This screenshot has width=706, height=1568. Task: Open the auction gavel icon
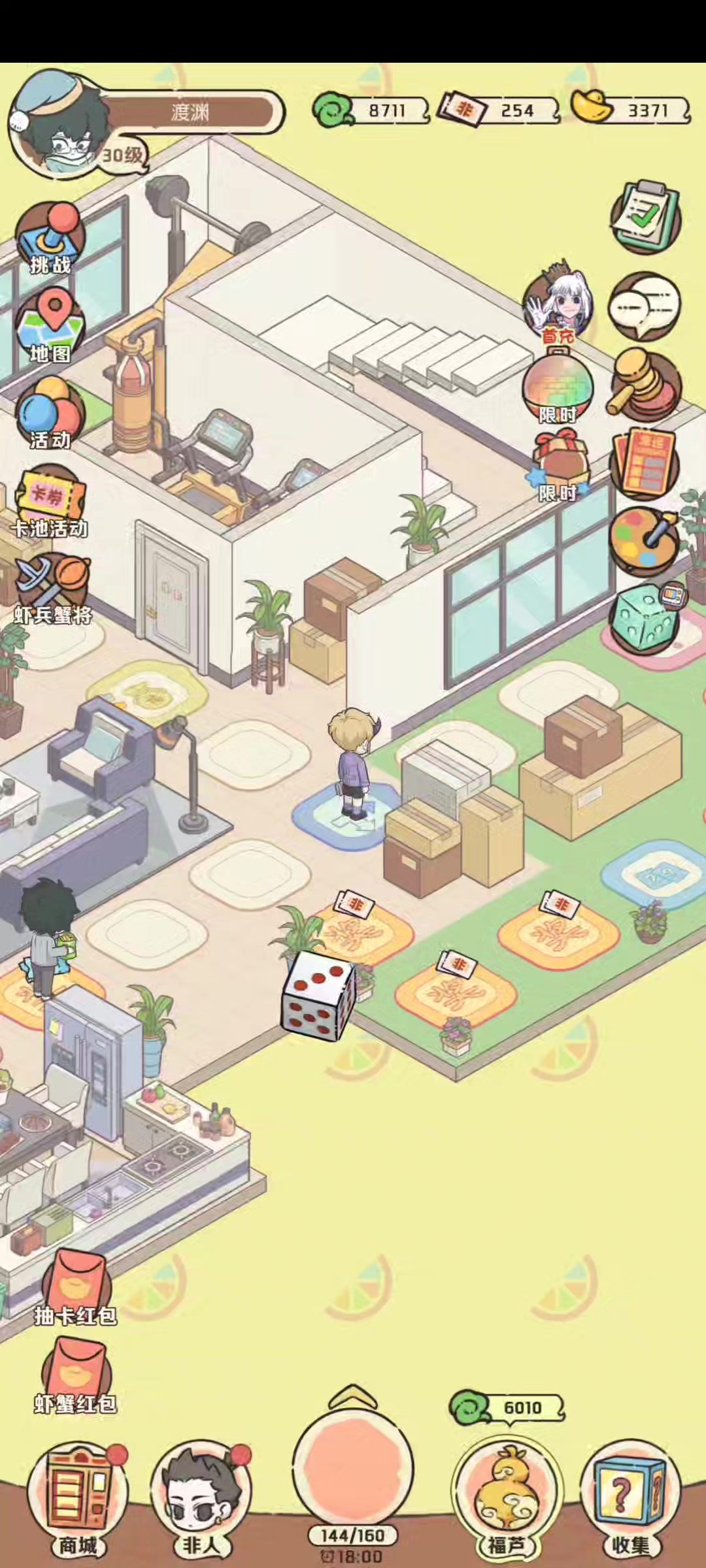[644, 385]
